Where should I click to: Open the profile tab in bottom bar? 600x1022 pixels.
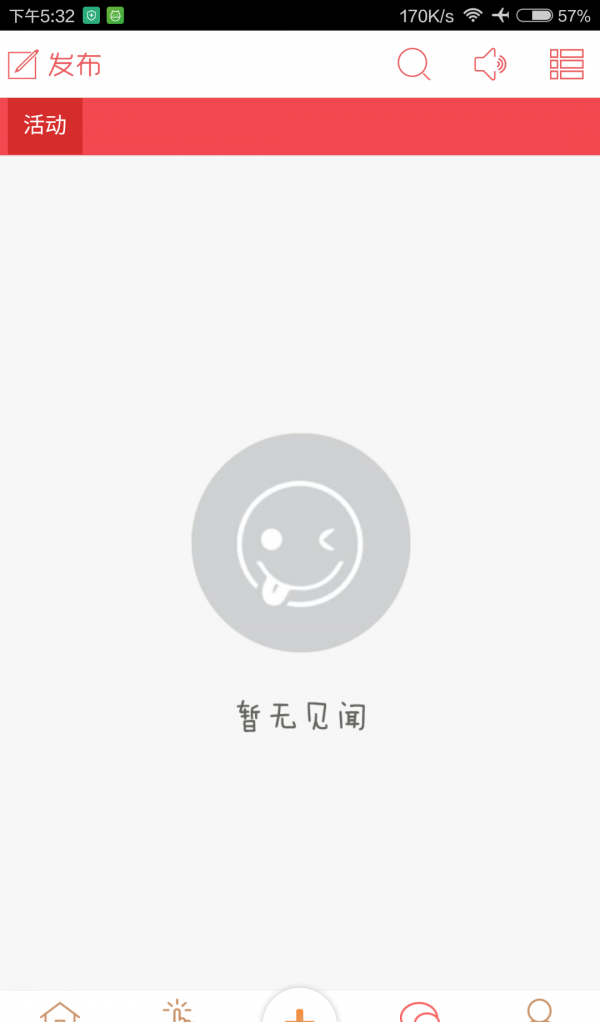click(539, 1009)
